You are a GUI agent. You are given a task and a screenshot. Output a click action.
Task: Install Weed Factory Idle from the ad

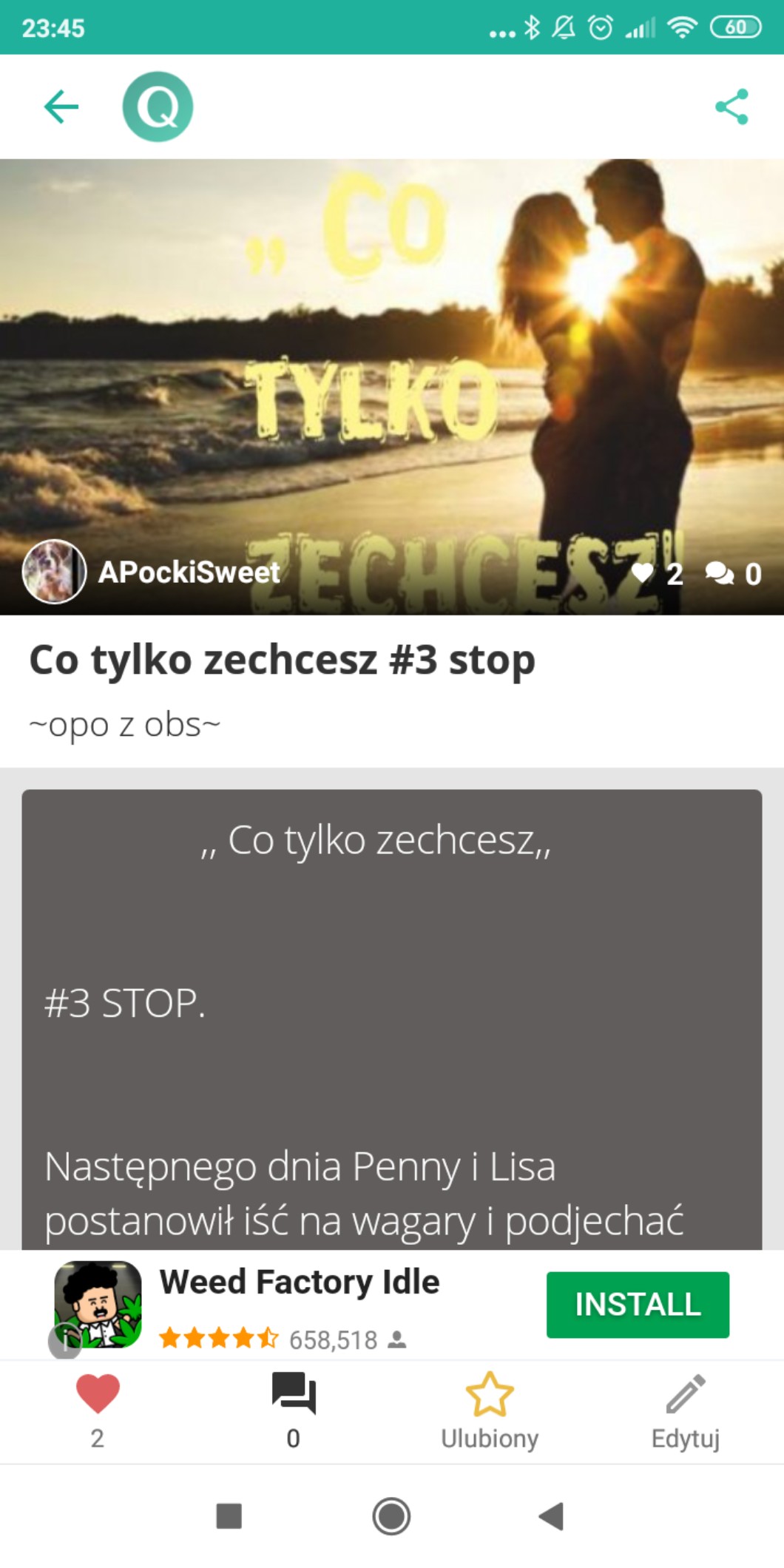tap(638, 1305)
